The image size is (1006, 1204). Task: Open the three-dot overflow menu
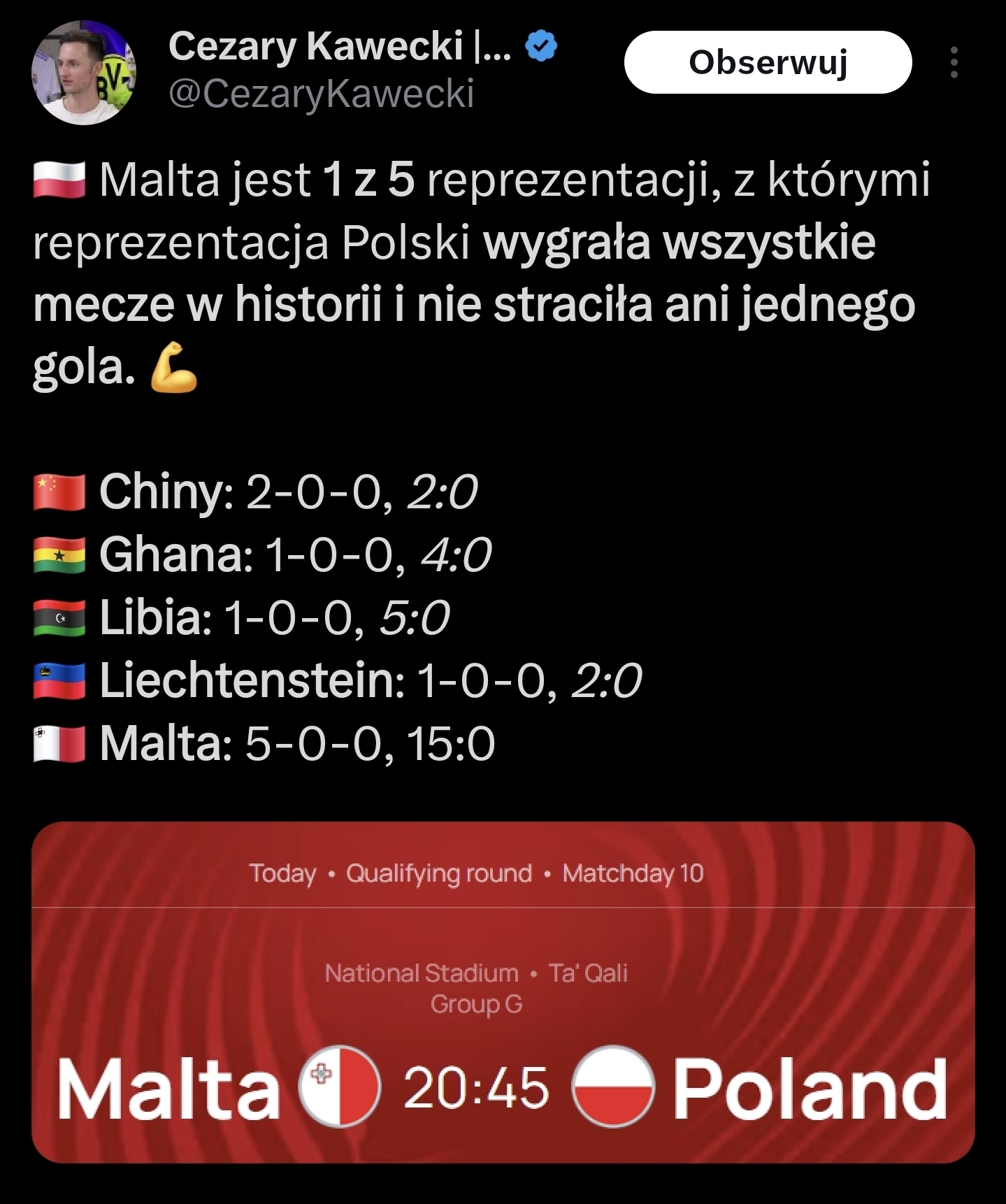pyautogui.click(x=954, y=63)
